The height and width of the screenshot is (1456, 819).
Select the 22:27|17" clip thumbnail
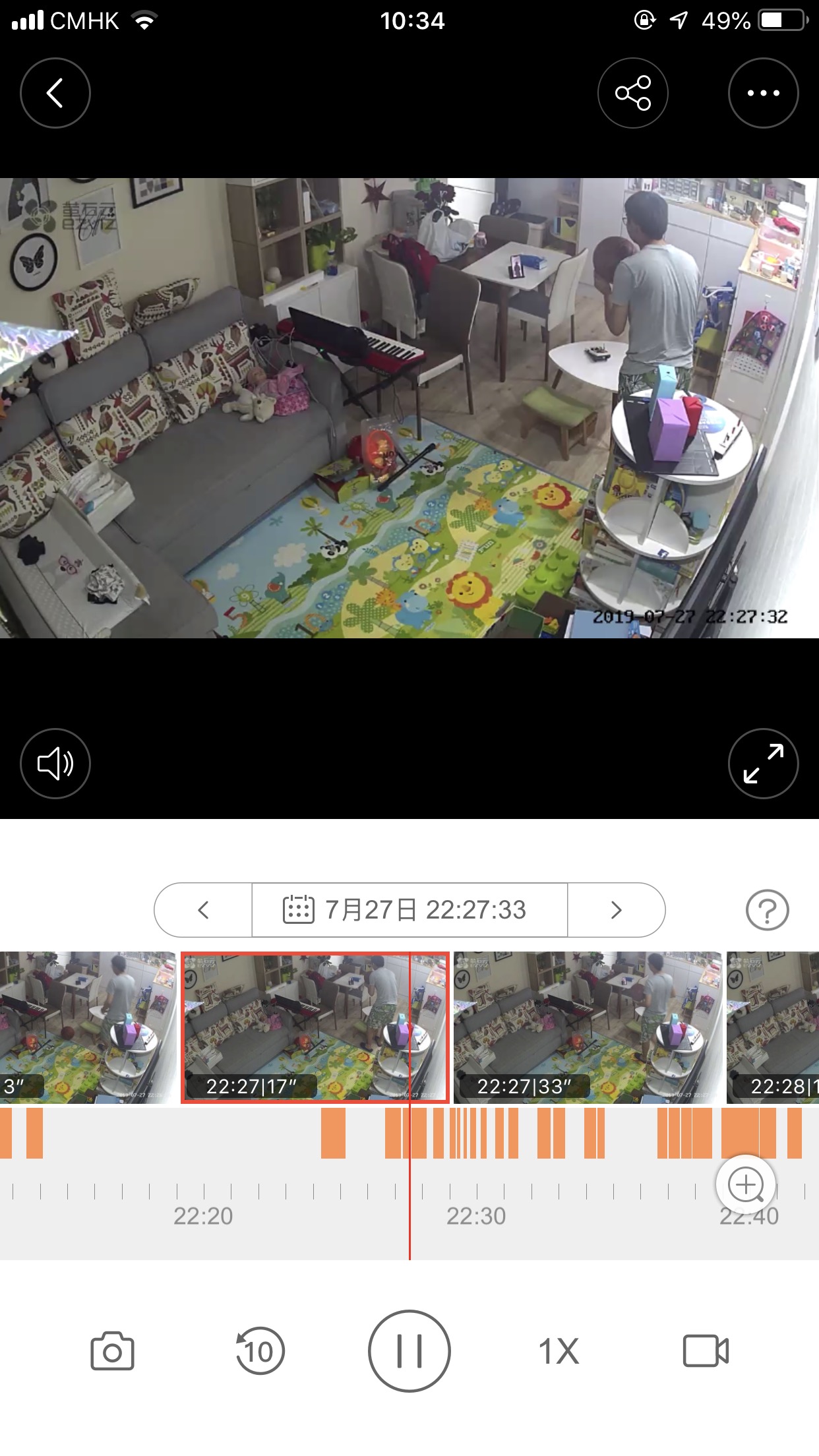coord(315,1027)
